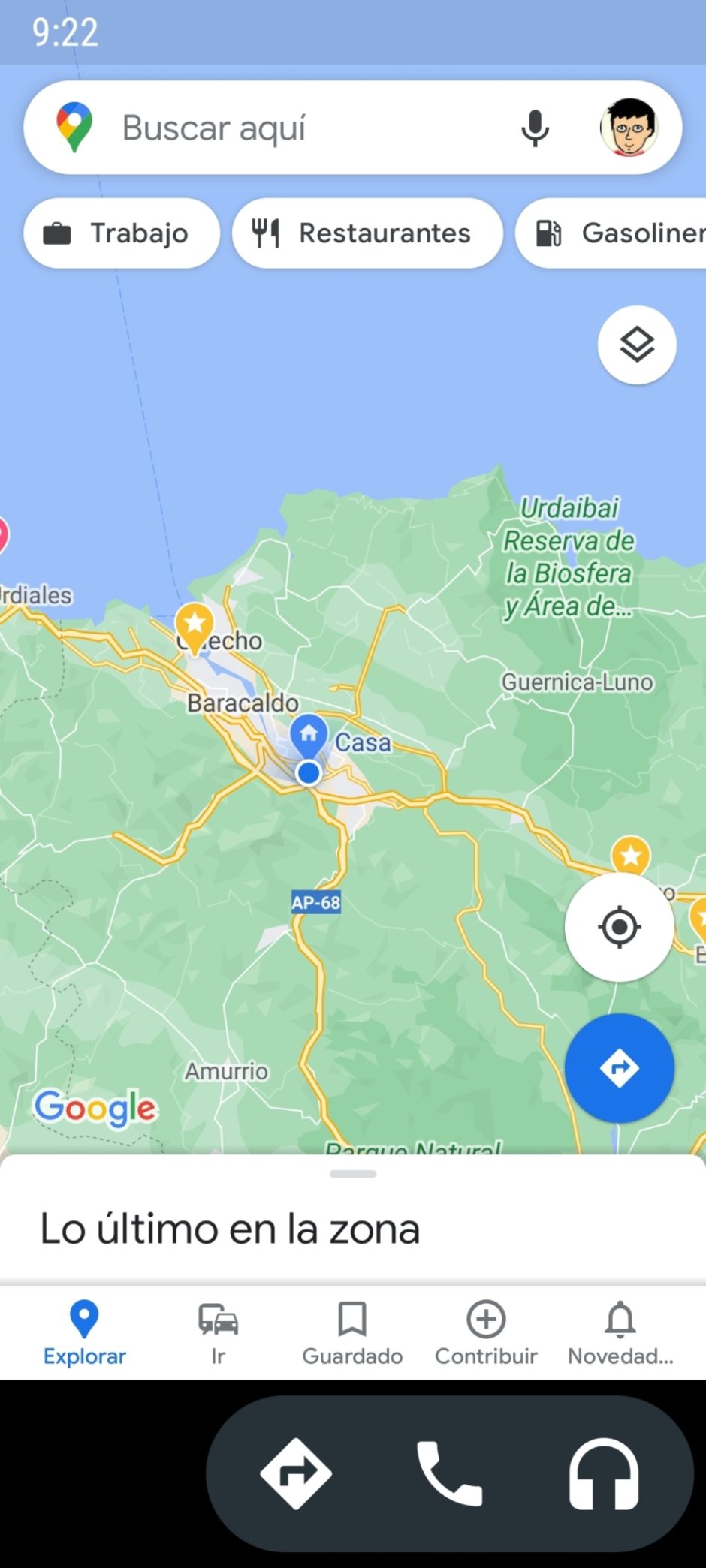The image size is (706, 1568).
Task: Tap the Gasolineras chip
Action: point(611,233)
